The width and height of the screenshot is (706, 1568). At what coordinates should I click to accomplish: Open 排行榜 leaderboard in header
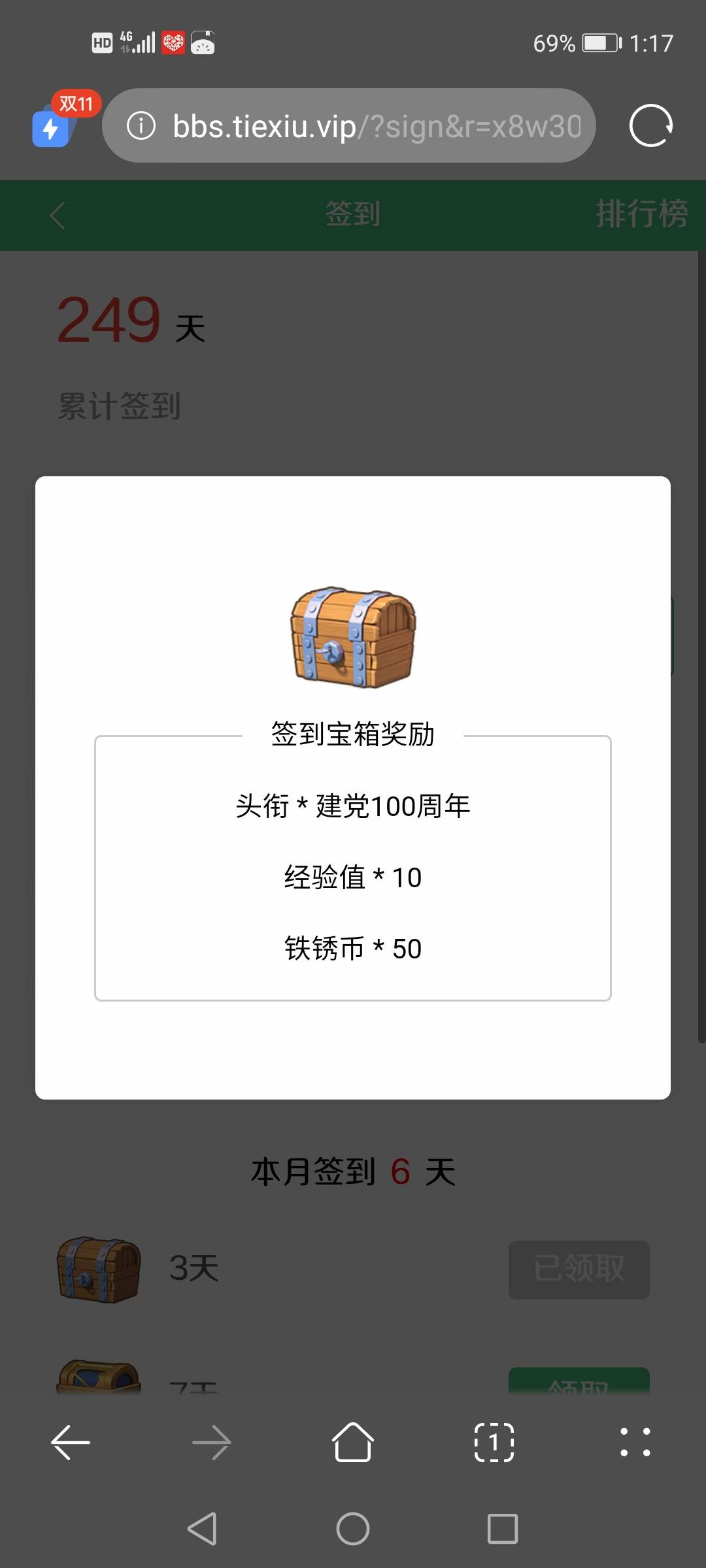pos(641,214)
